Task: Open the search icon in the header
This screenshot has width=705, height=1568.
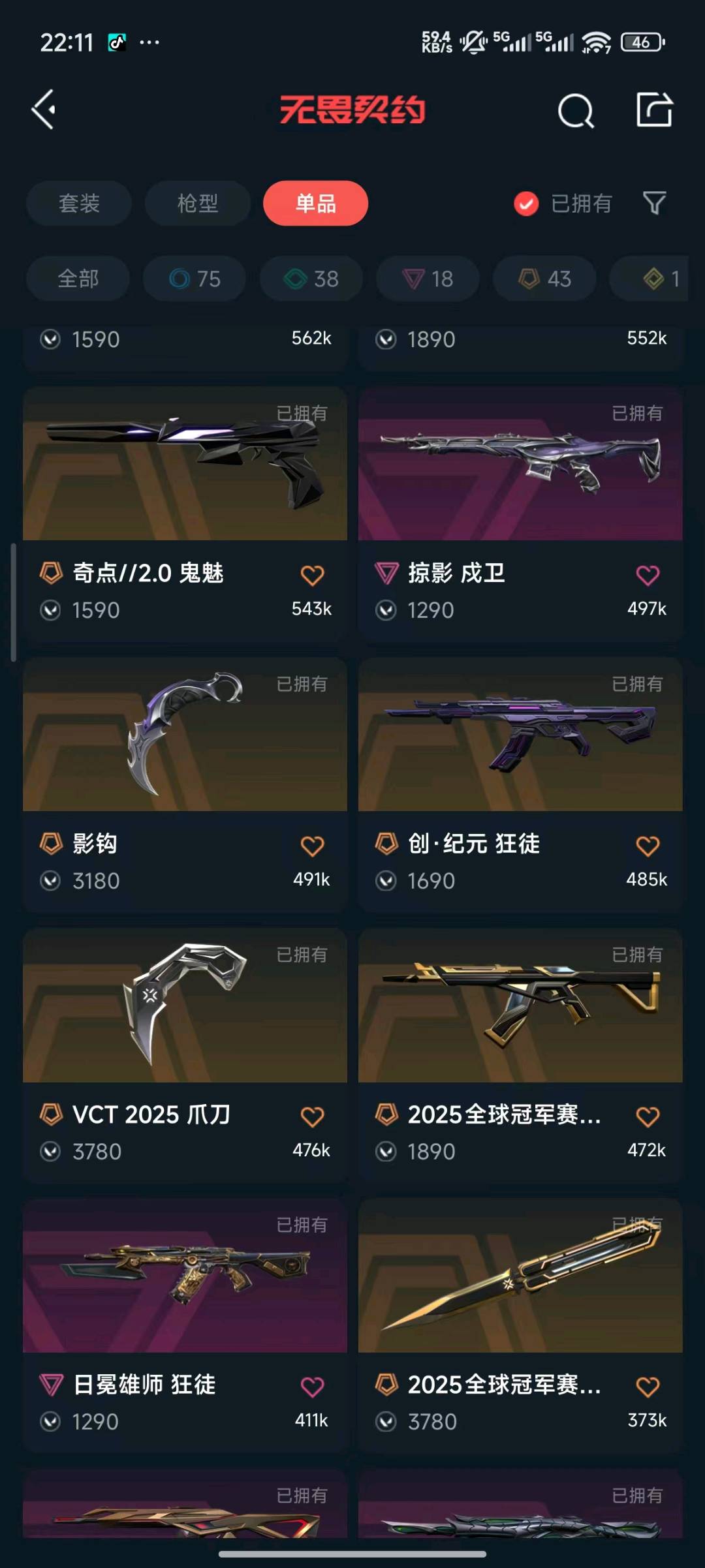Action: click(575, 111)
